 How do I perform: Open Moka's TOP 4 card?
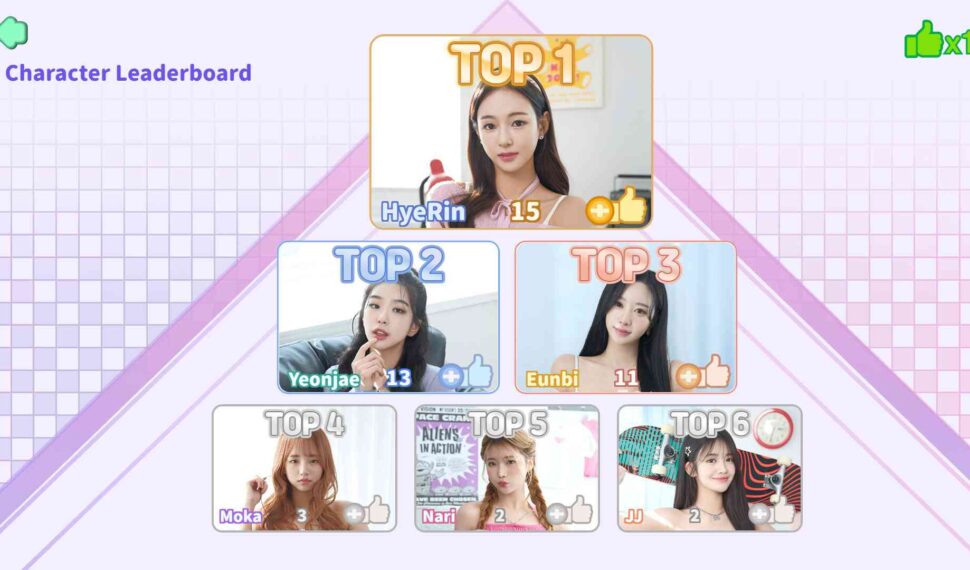(x=303, y=468)
